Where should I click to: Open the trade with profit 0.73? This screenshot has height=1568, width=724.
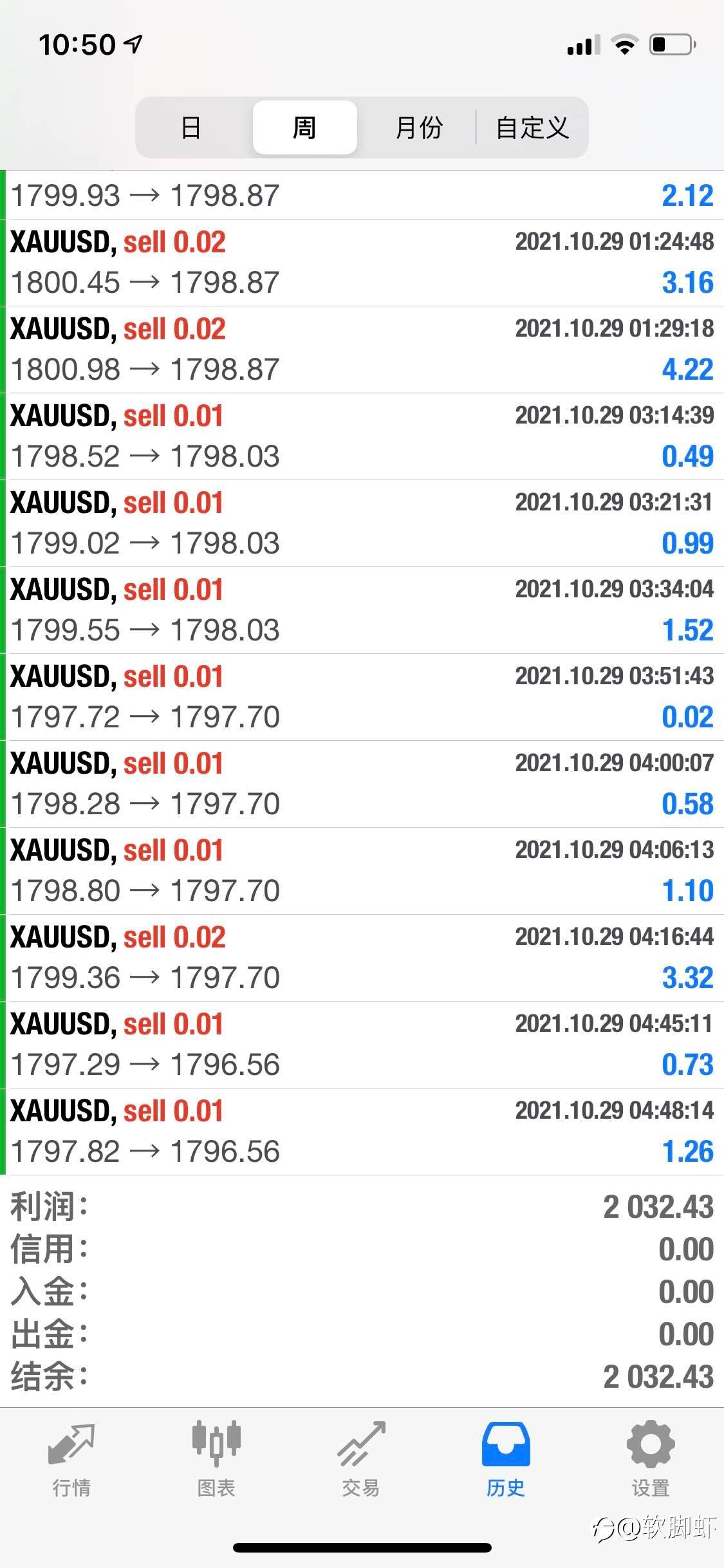364,1045
